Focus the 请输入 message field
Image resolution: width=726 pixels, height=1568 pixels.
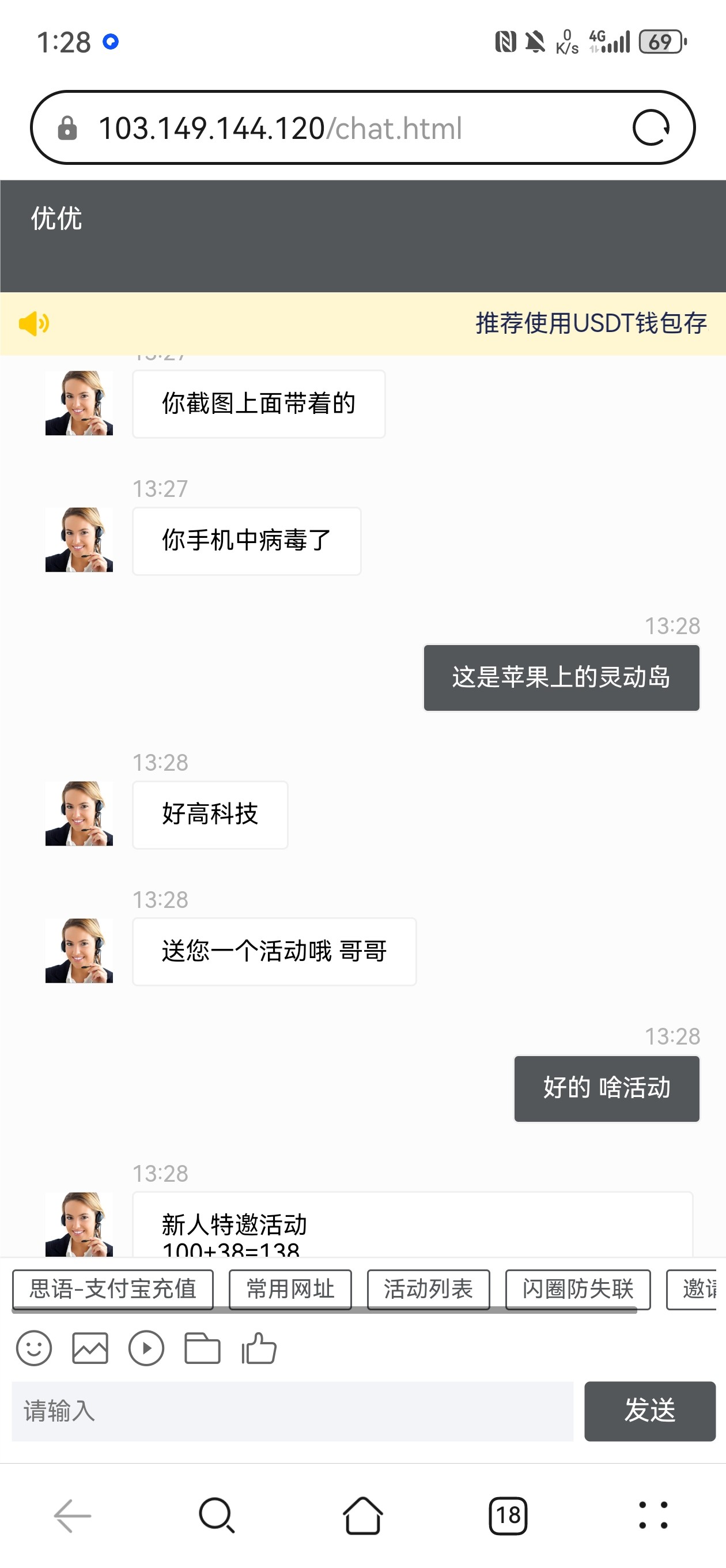point(292,1411)
